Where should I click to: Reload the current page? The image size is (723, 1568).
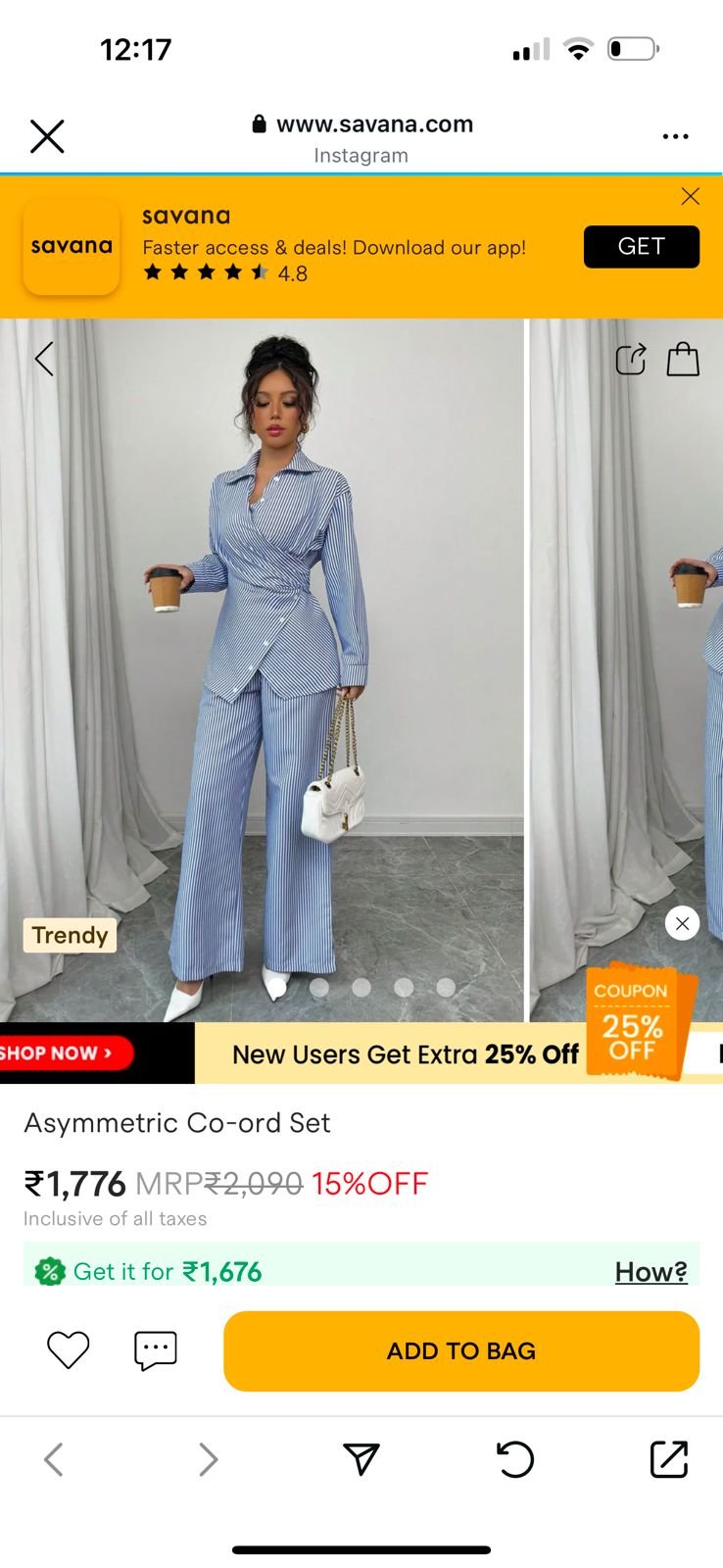[515, 1459]
